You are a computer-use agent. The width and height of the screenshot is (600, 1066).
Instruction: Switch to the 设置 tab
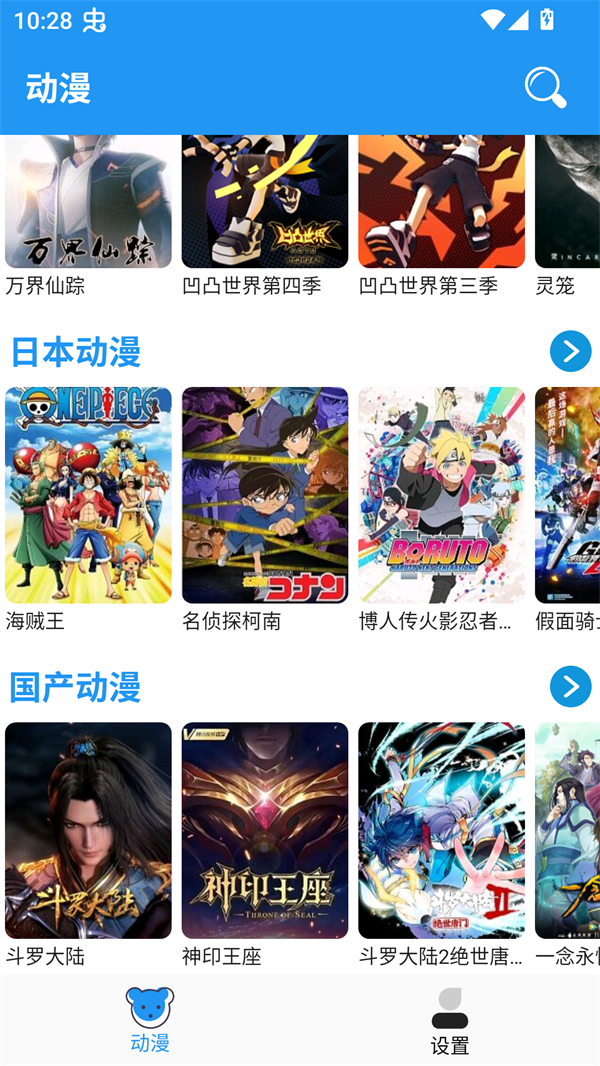pyautogui.click(x=450, y=1020)
